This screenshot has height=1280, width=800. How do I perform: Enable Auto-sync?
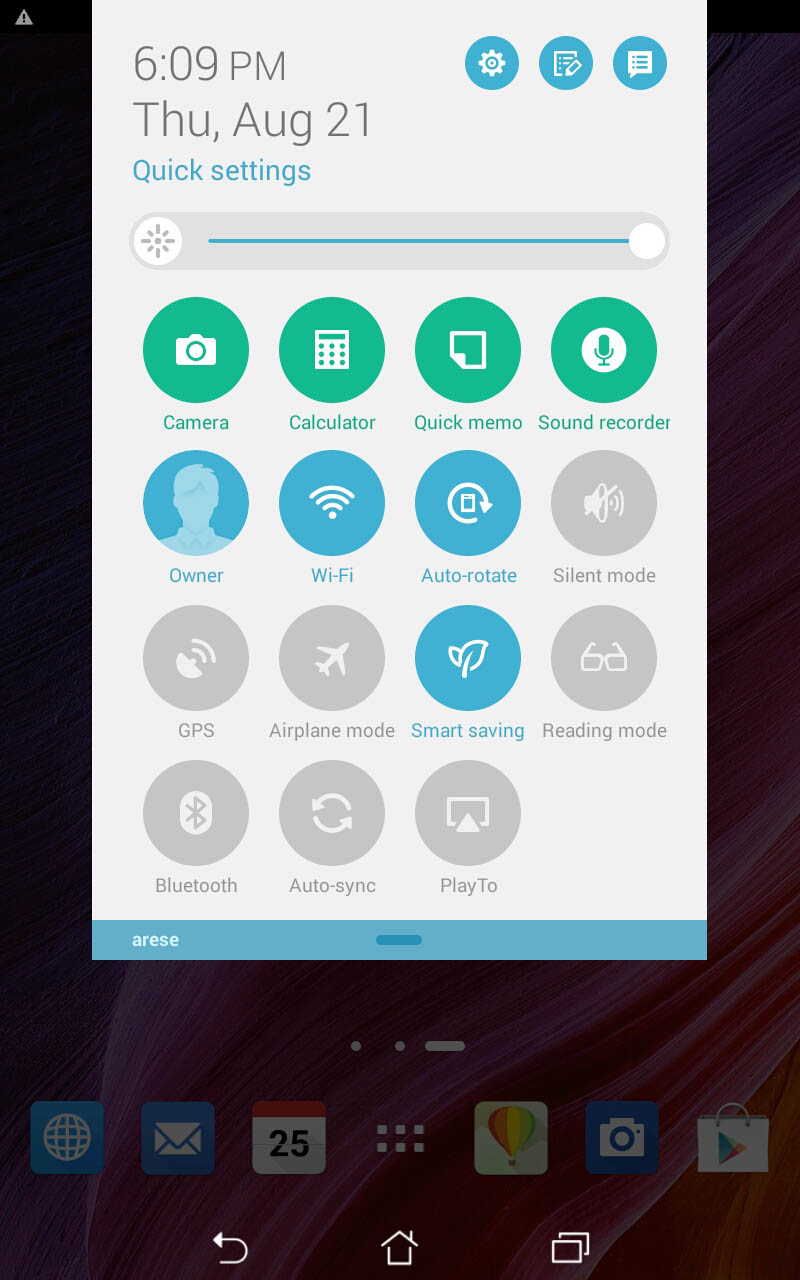click(x=332, y=813)
